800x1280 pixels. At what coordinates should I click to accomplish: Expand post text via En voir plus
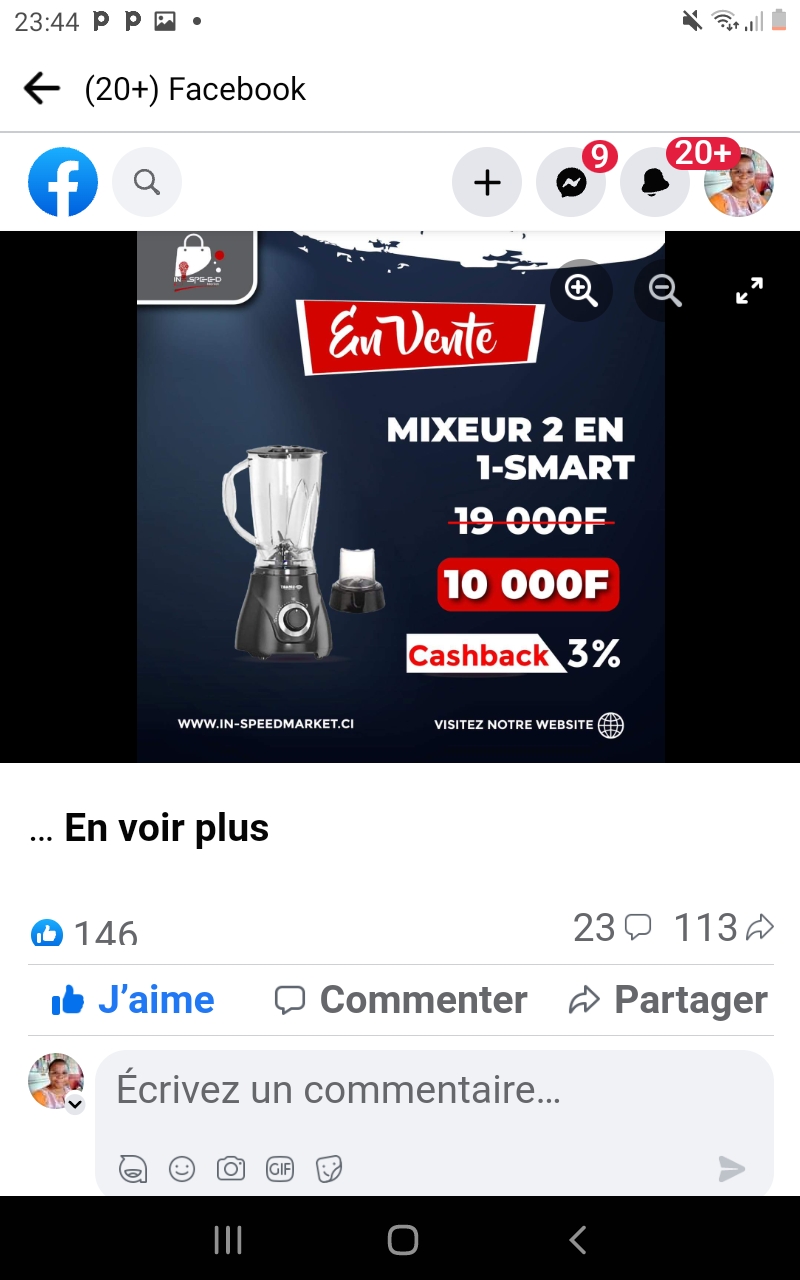(167, 828)
